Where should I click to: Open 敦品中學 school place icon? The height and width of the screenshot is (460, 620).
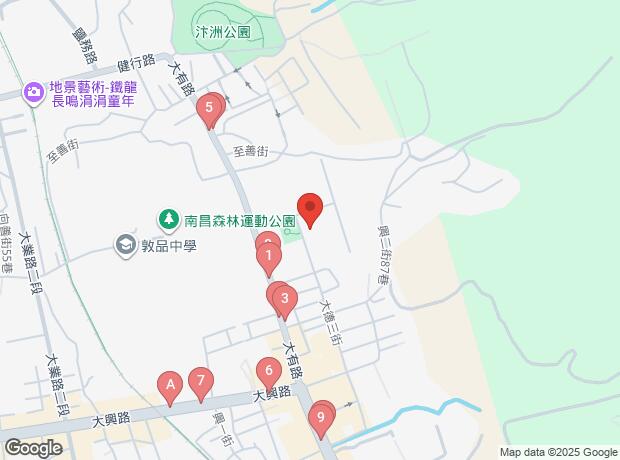click(x=126, y=246)
